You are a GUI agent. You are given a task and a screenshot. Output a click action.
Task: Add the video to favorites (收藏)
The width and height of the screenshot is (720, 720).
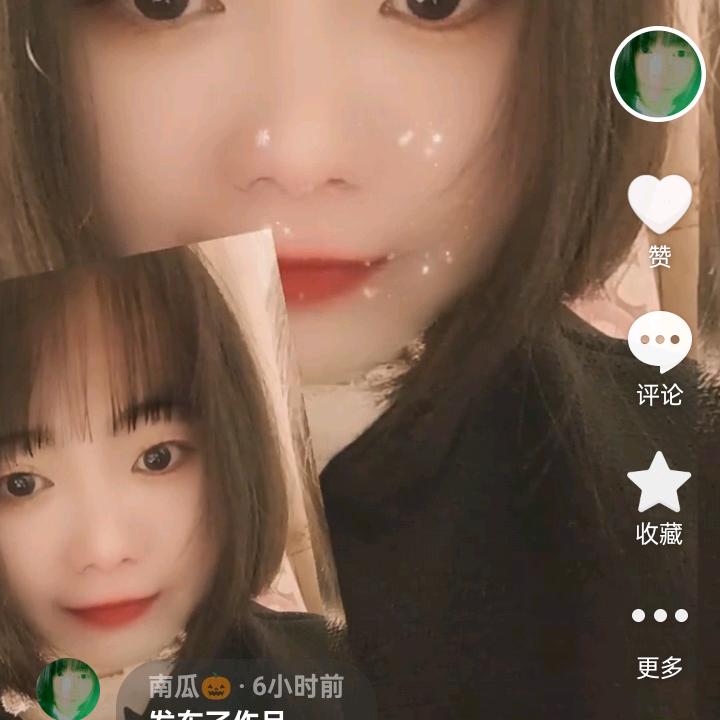coord(659,482)
